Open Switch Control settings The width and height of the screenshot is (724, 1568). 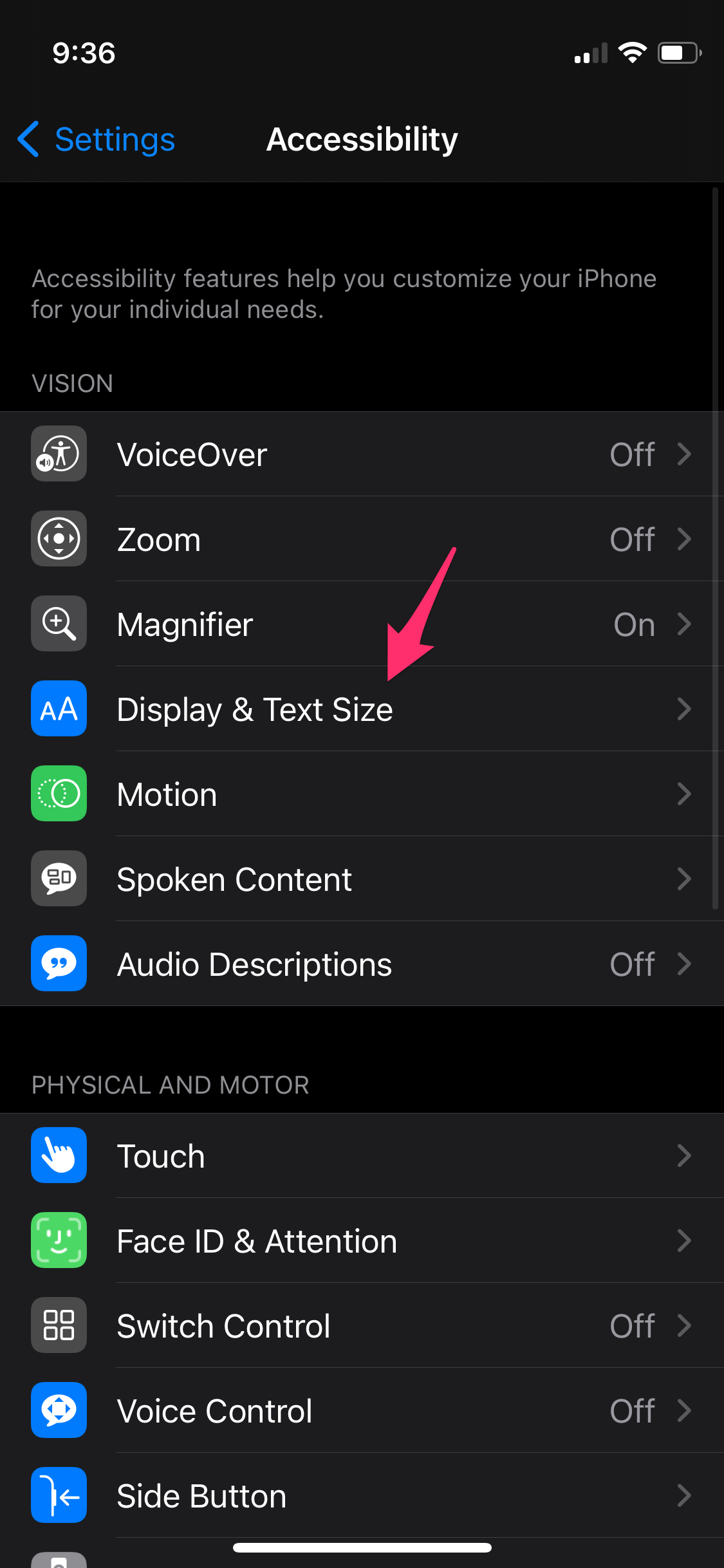click(360, 1326)
